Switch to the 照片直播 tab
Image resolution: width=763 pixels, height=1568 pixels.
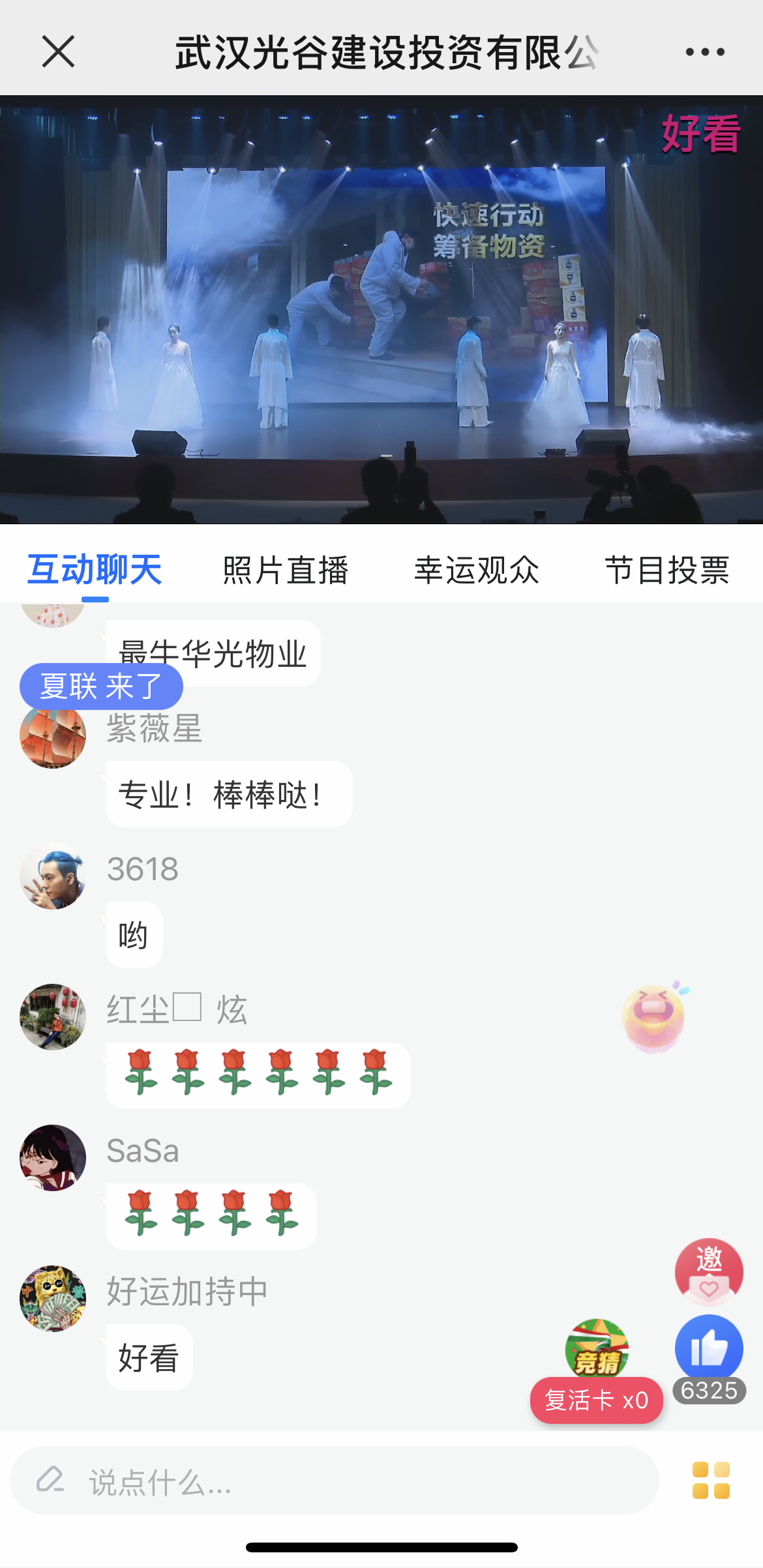click(286, 570)
